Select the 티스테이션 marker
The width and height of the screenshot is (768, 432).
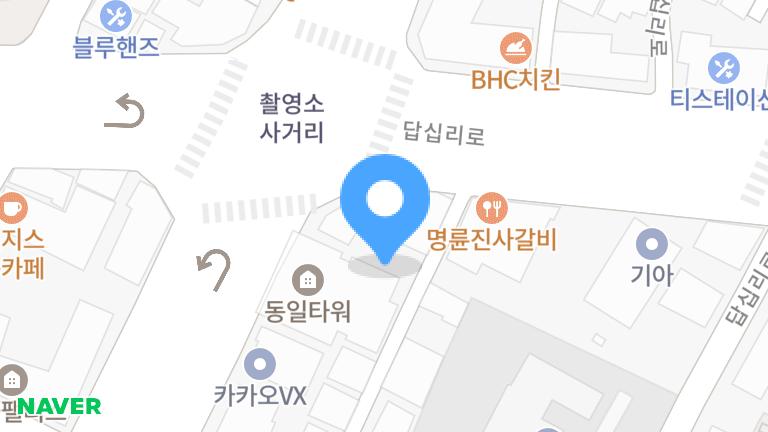(723, 69)
